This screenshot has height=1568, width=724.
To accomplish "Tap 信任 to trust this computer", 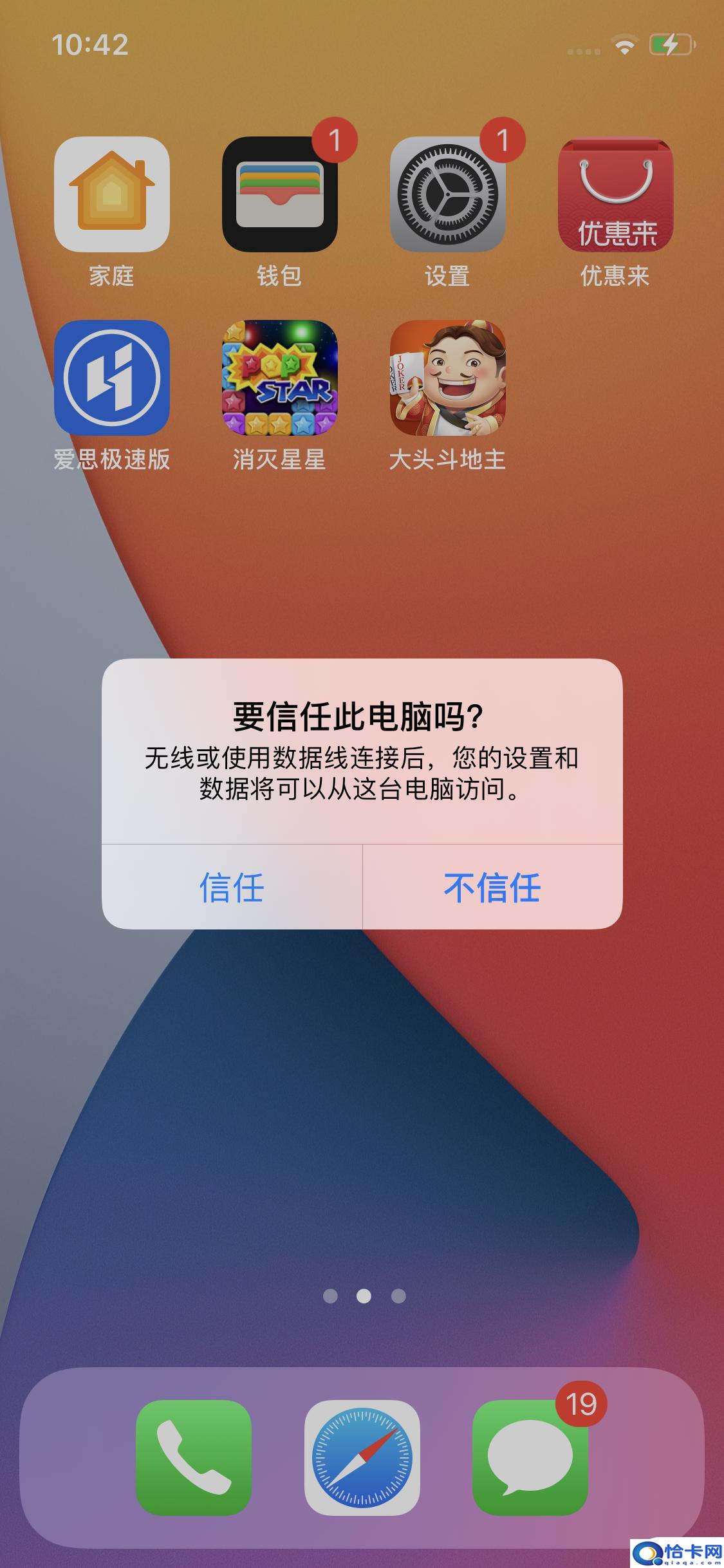I will click(x=232, y=887).
